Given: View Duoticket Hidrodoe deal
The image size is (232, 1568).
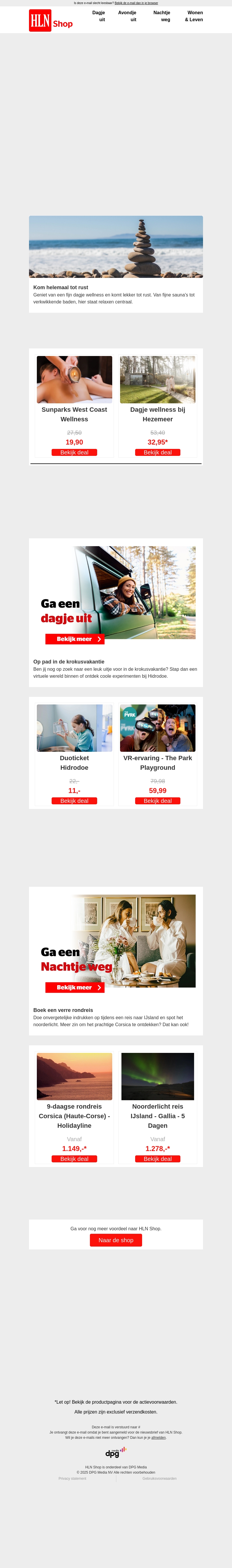Looking at the screenshot, I should pos(74,801).
